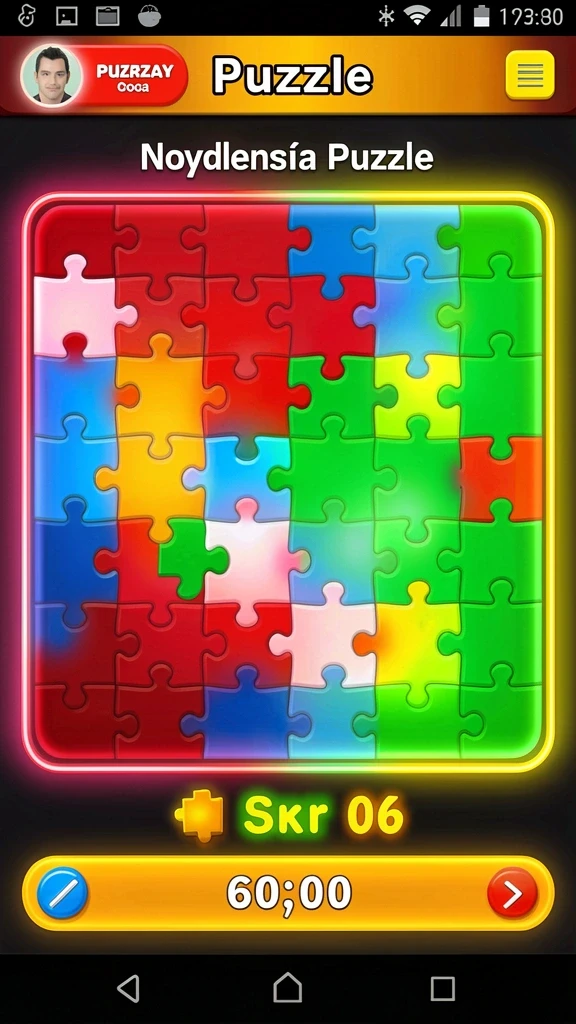
Task: Go back using the system back button
Action: pyautogui.click(x=129, y=988)
